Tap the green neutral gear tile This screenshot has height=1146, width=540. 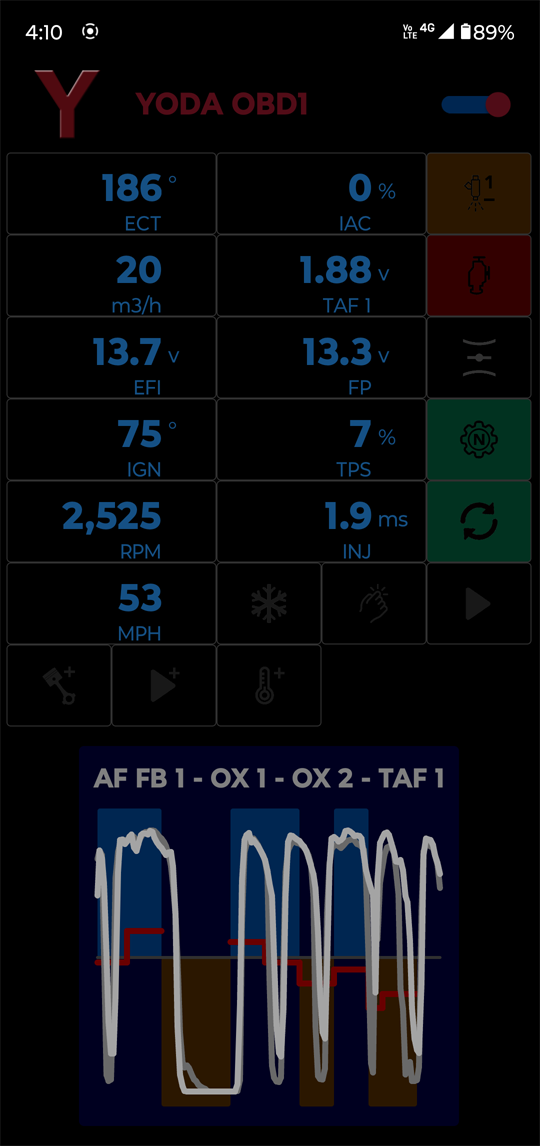click(479, 439)
